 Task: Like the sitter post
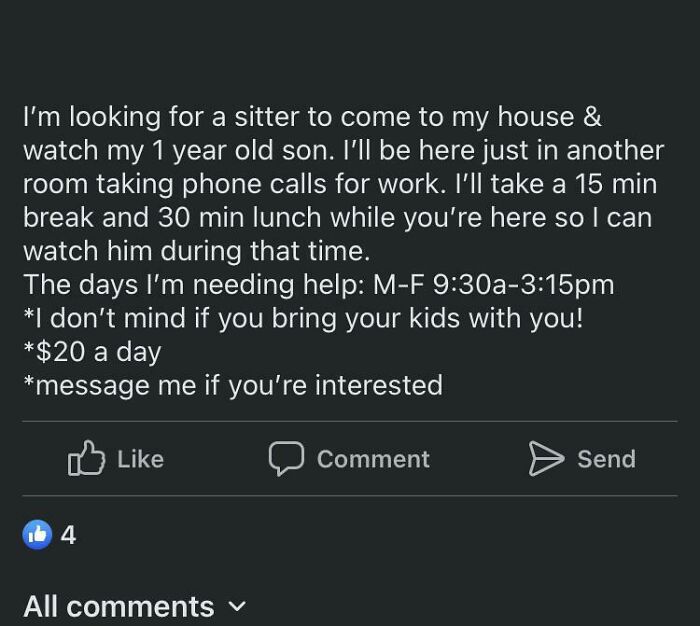coord(116,459)
